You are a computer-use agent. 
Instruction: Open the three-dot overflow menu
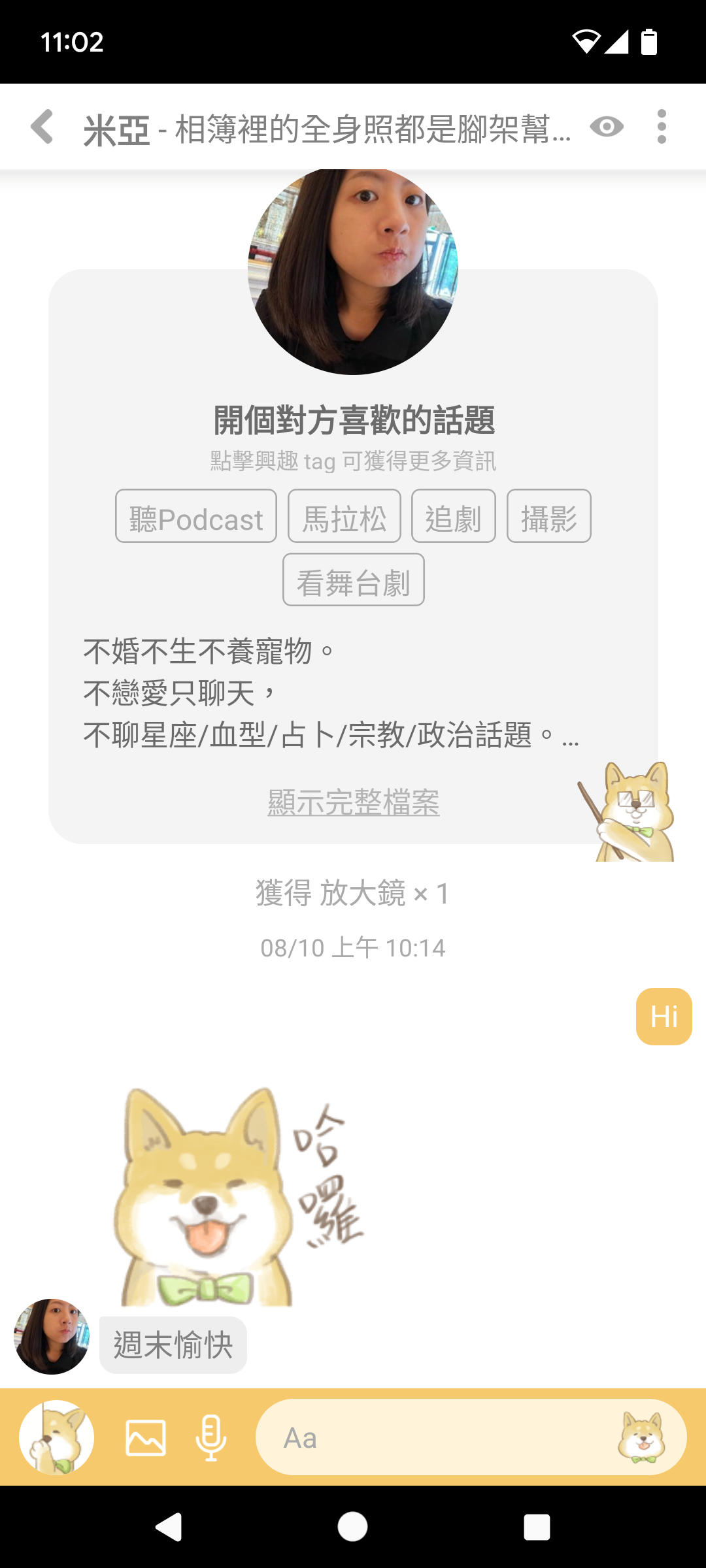[x=662, y=127]
